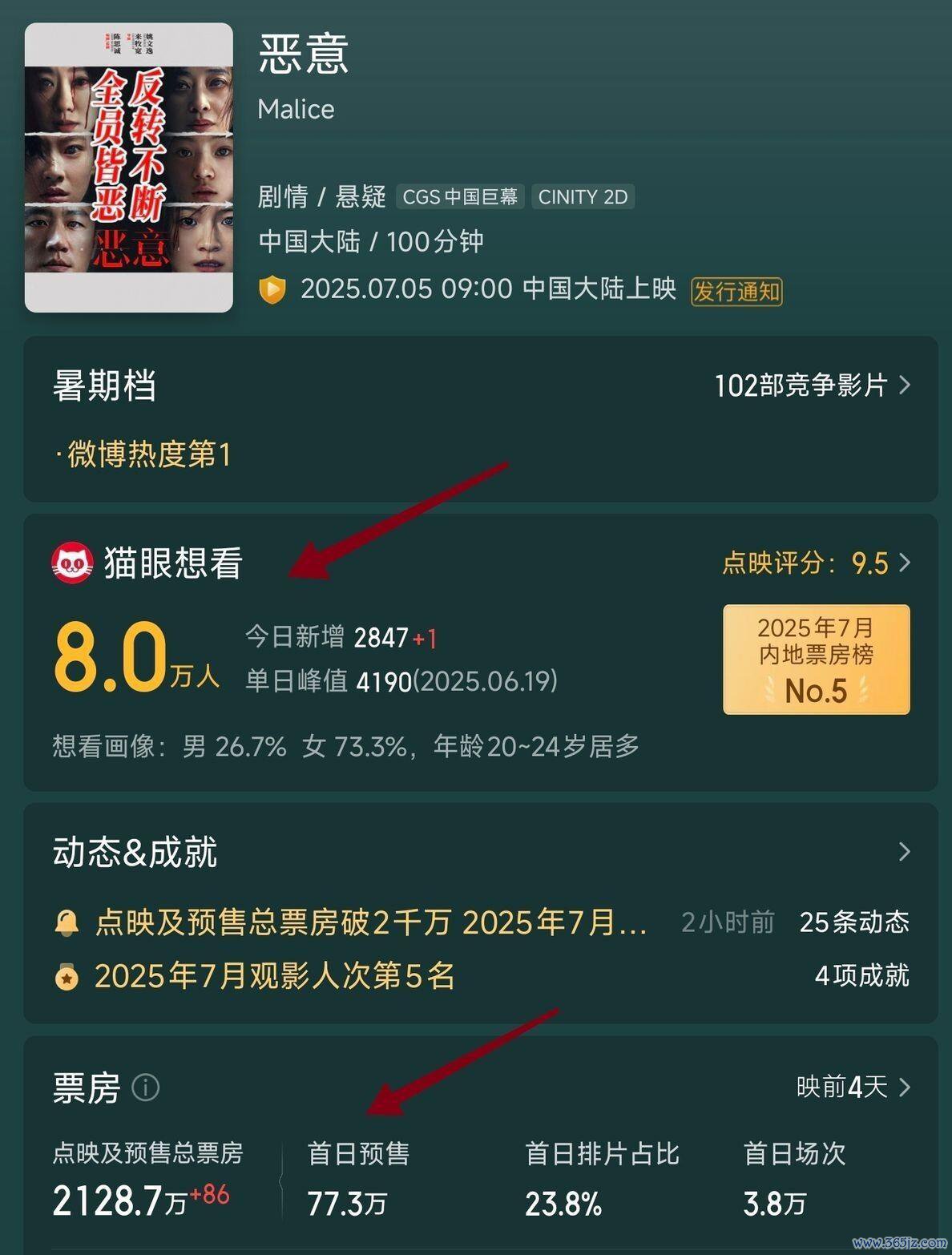This screenshot has width=952, height=1255.
Task: Tap the info icon beside 票房
Action: [146, 1088]
